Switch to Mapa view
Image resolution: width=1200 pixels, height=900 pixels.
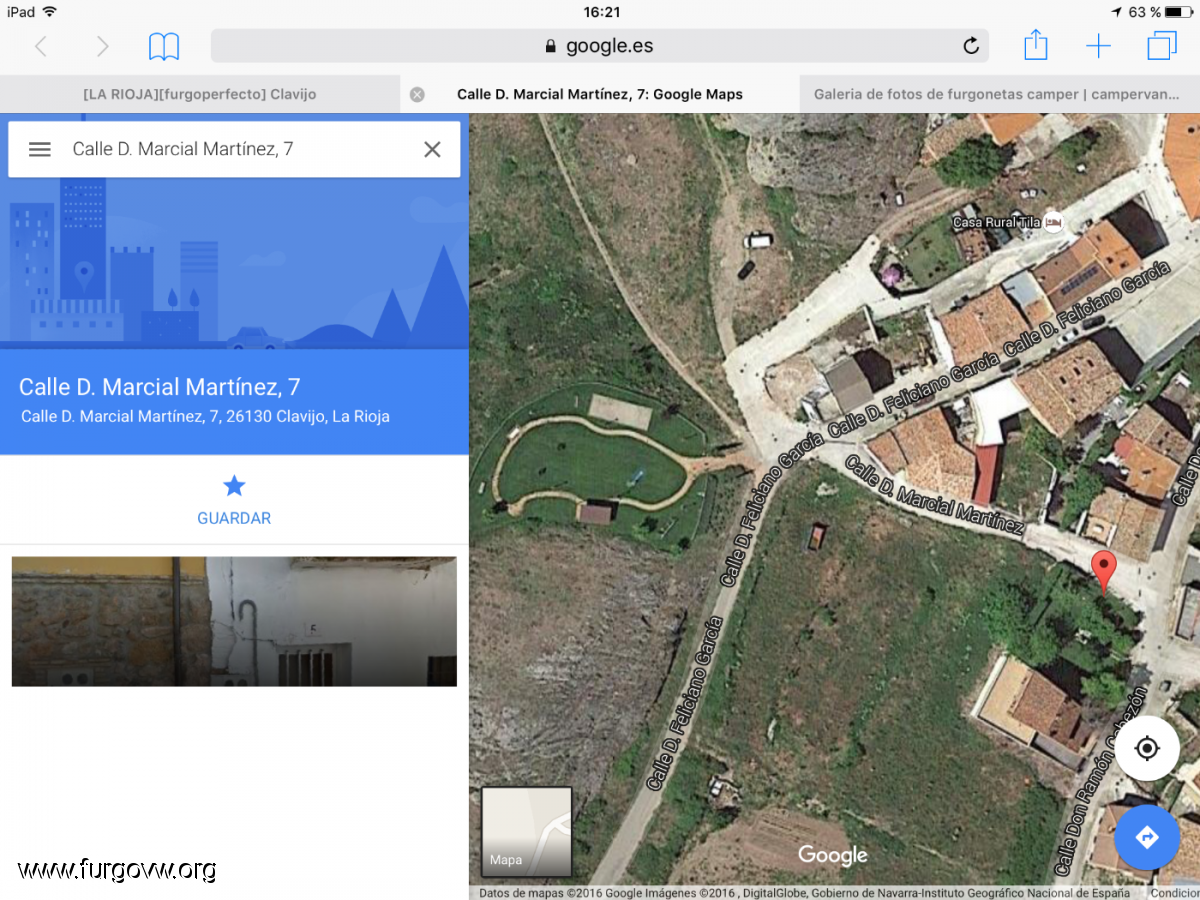tap(527, 832)
